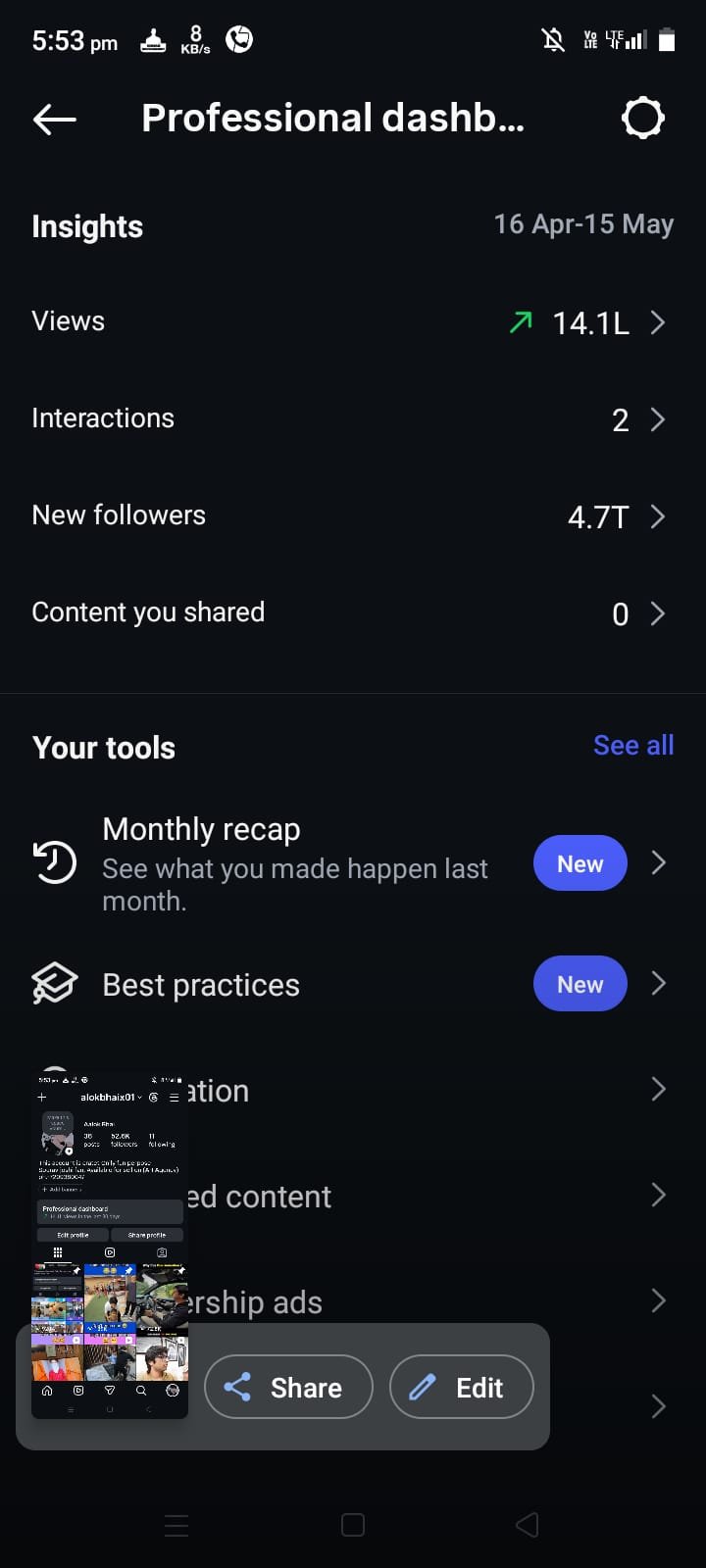706x1568 pixels.
Task: Open Interactions insights
Action: (353, 419)
